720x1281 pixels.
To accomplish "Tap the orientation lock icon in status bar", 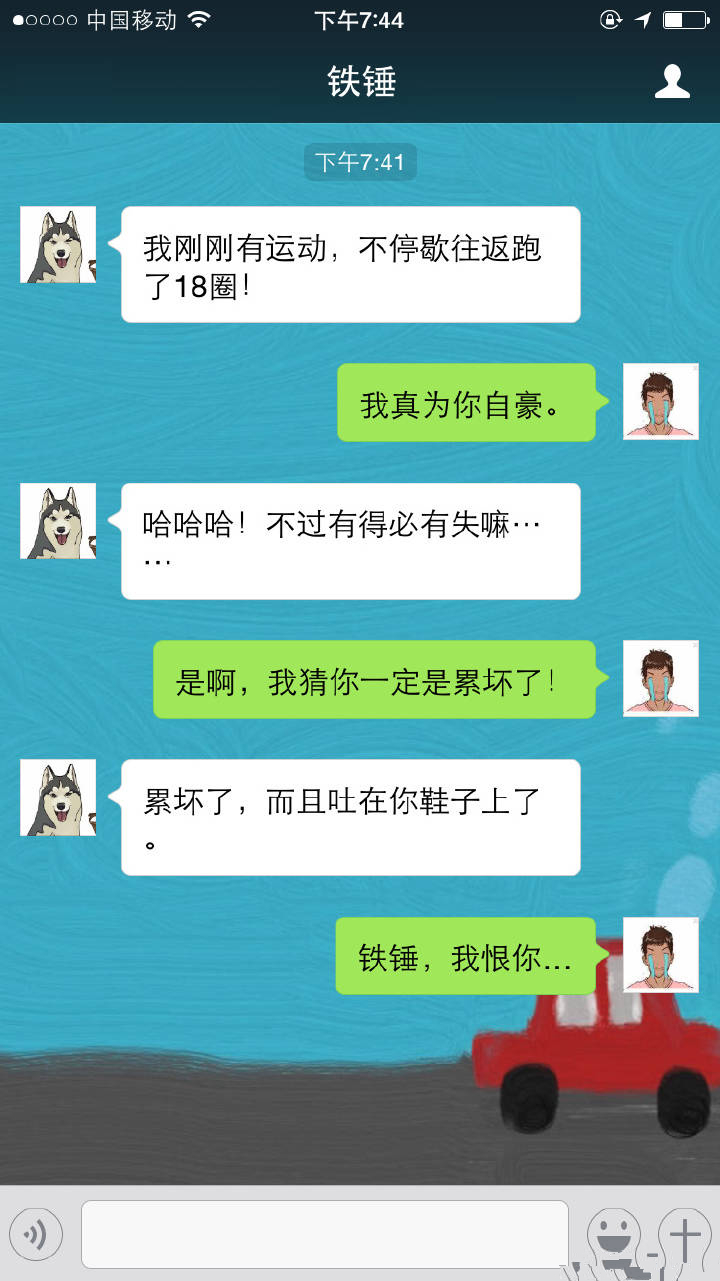I will [610, 18].
